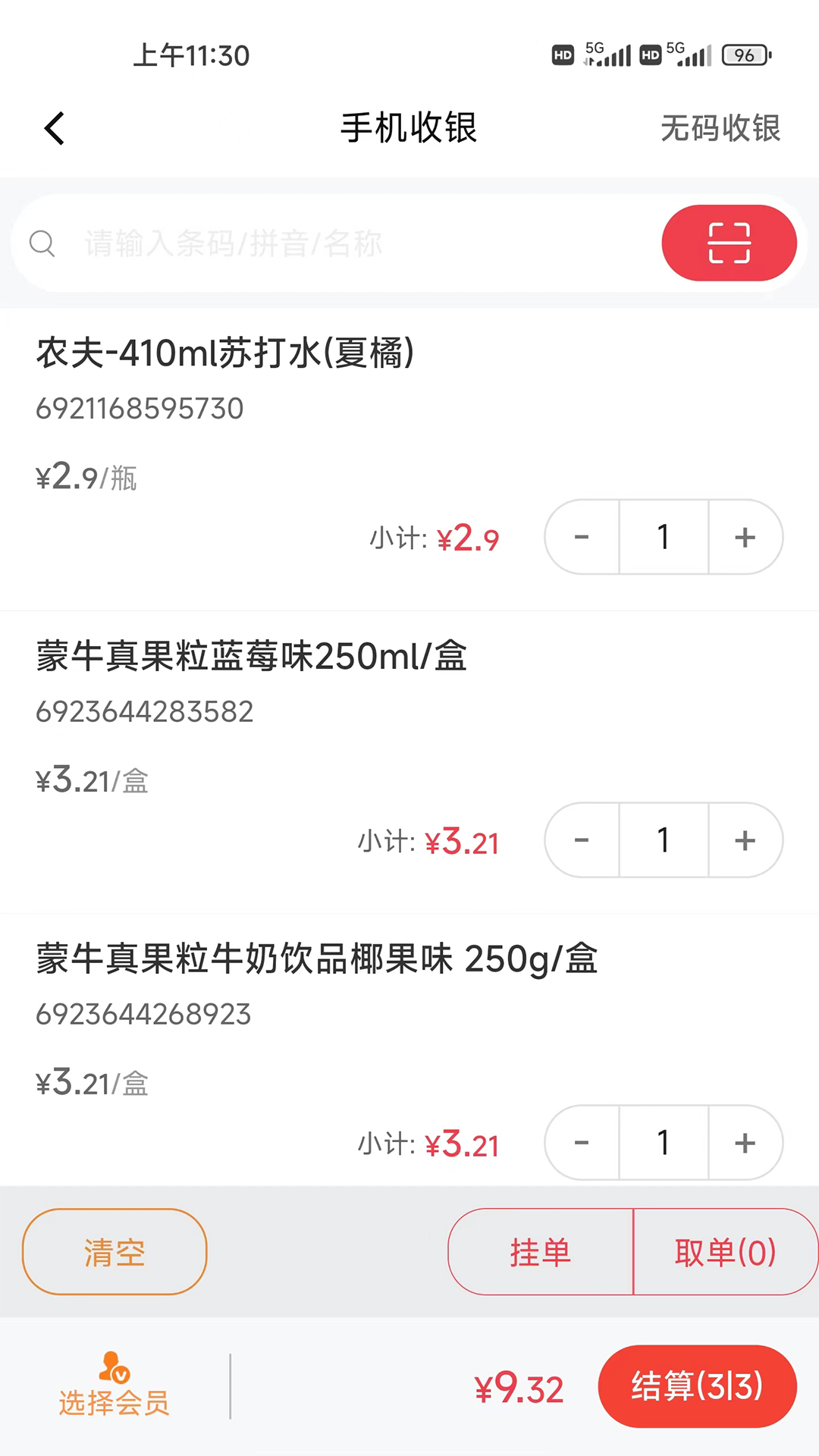Check out with 结算(3|3)
This screenshot has height=1456, width=819.
click(697, 1386)
